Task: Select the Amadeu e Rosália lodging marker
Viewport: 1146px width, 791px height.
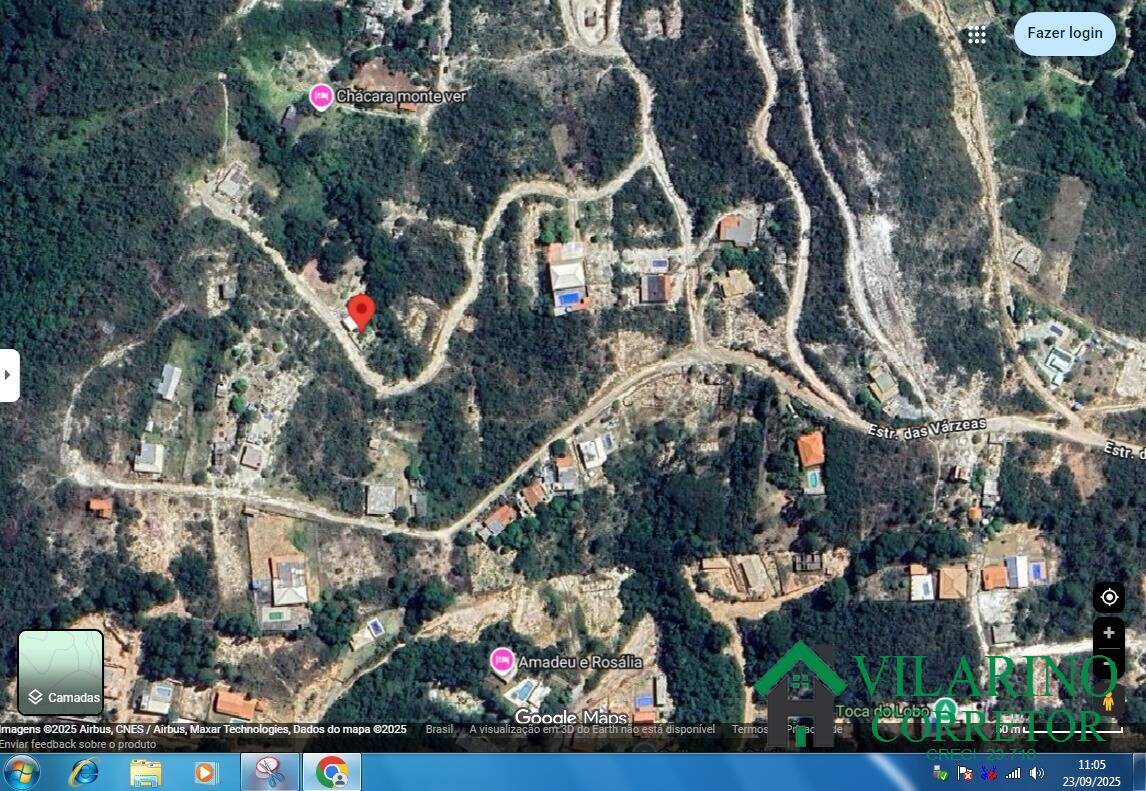Action: click(x=502, y=660)
